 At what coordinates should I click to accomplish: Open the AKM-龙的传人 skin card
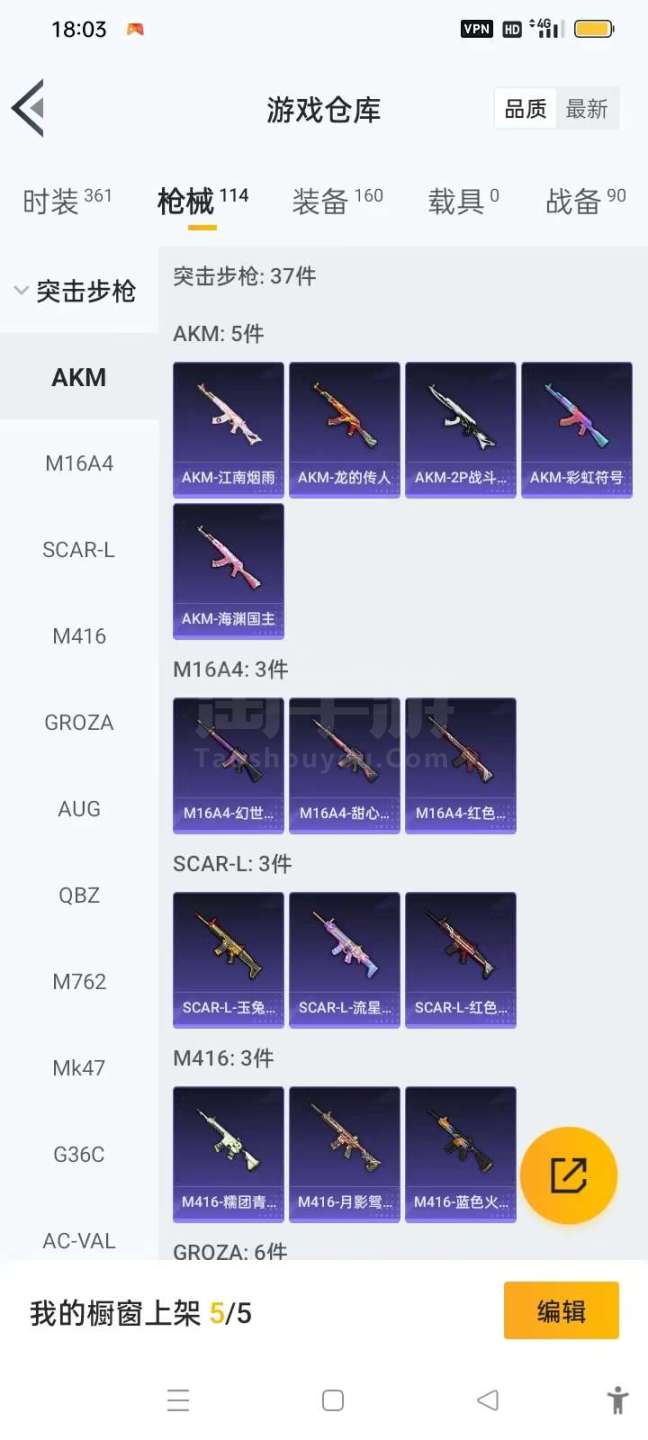344,429
